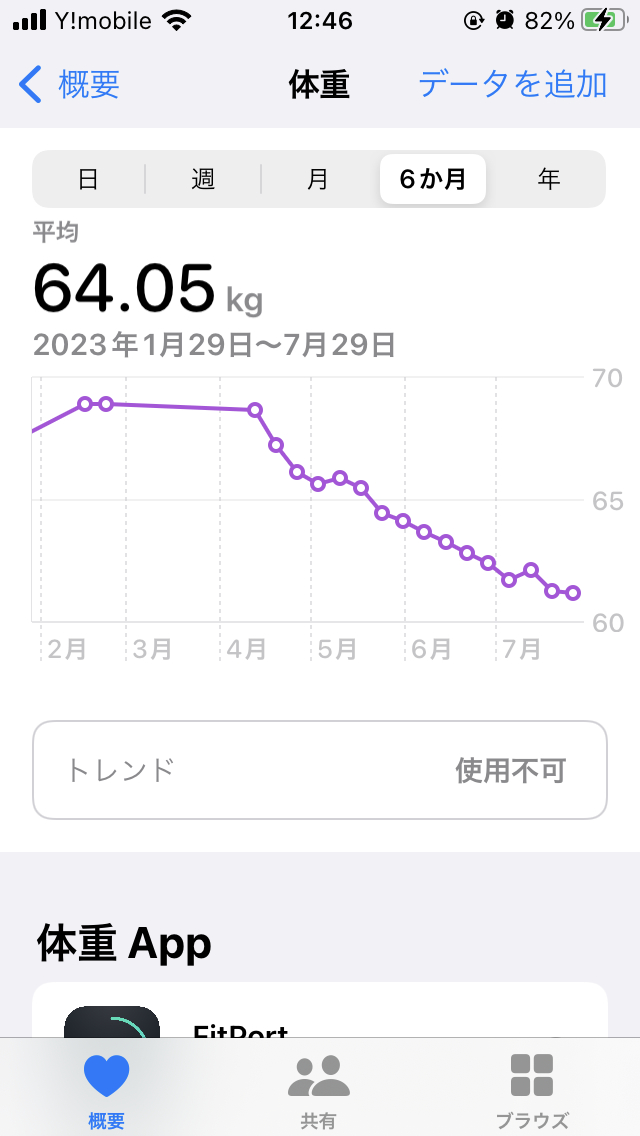This screenshot has height=1136, width=640.
Task: Open the FitPort app card
Action: click(320, 1011)
